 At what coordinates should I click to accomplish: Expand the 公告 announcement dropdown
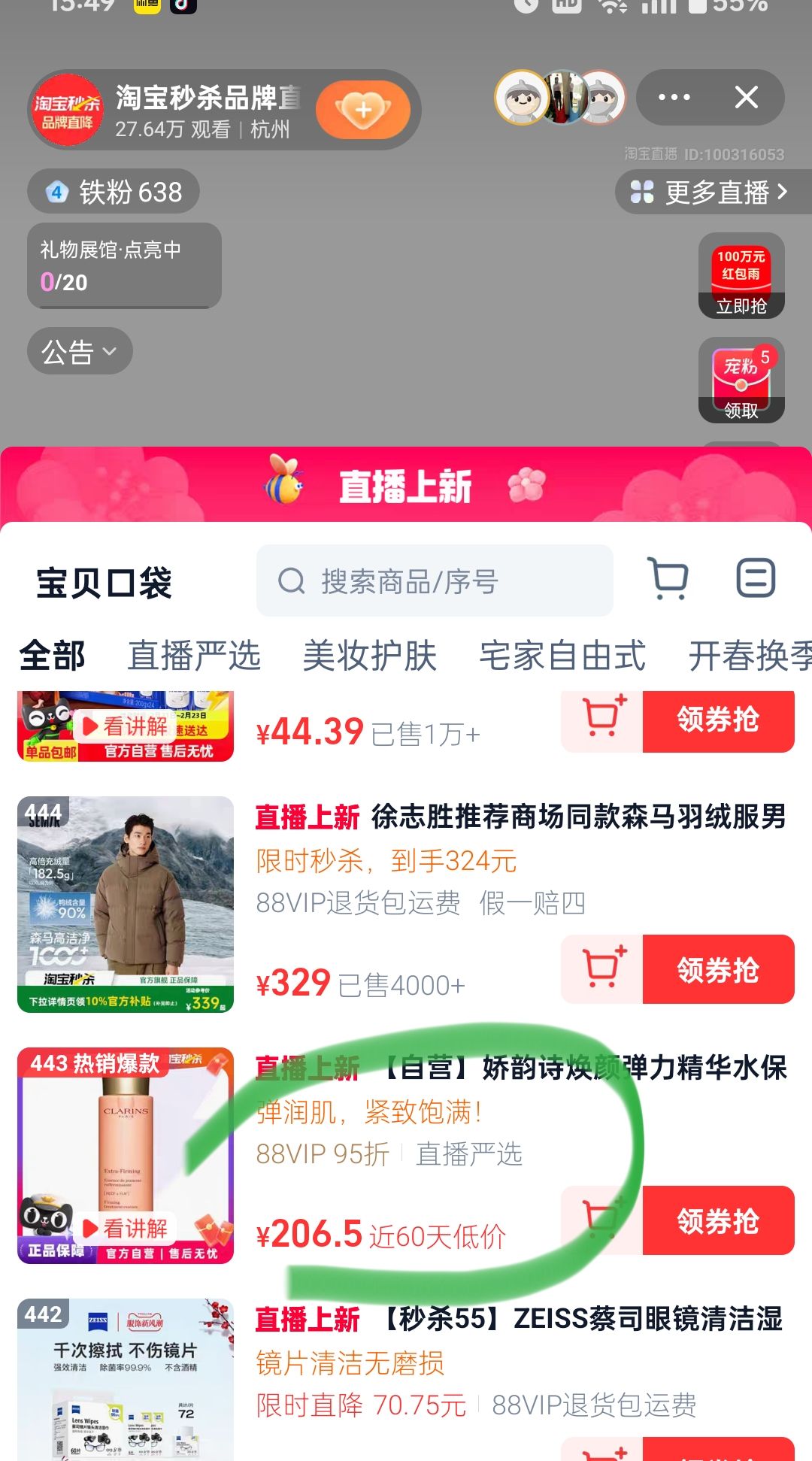(x=79, y=351)
